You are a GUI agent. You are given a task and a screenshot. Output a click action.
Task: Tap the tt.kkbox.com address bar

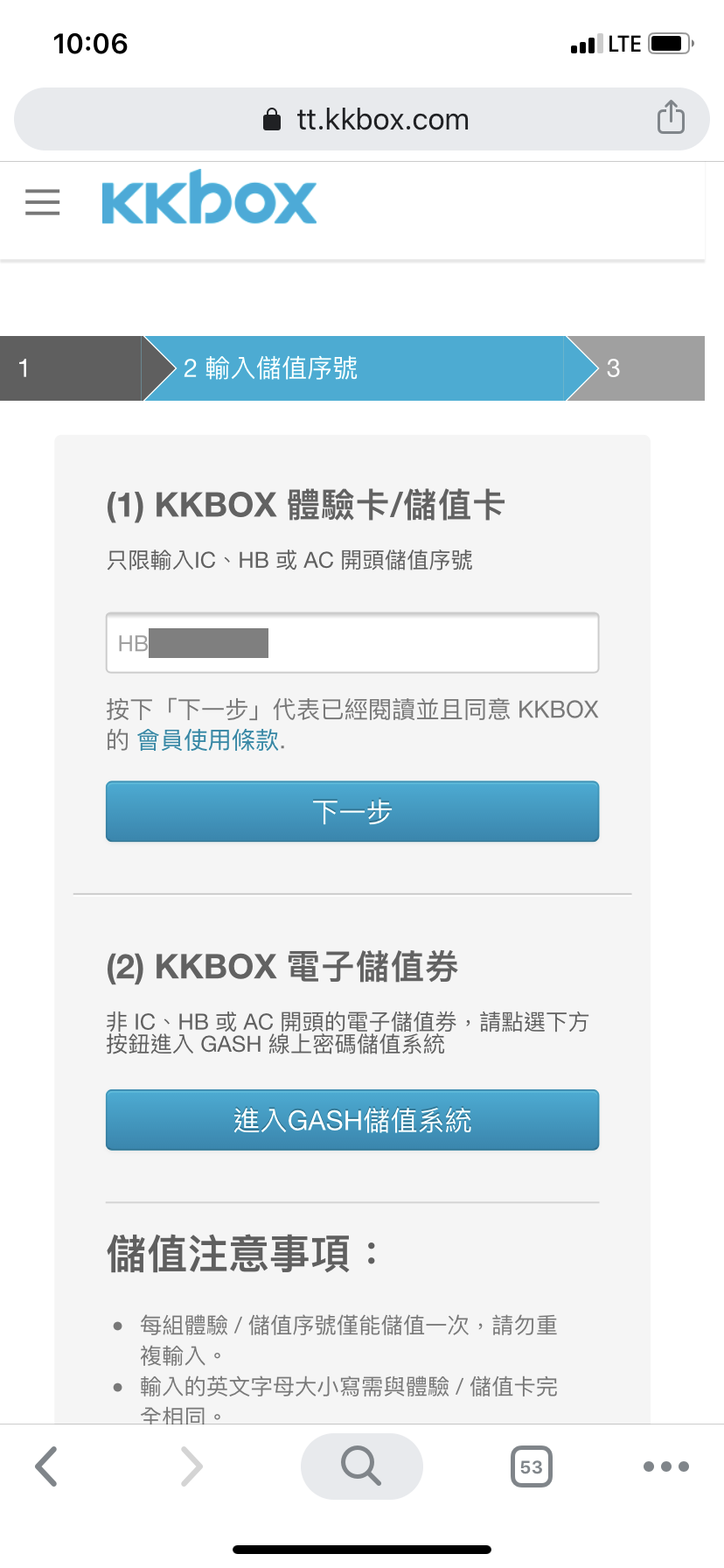pos(365,119)
